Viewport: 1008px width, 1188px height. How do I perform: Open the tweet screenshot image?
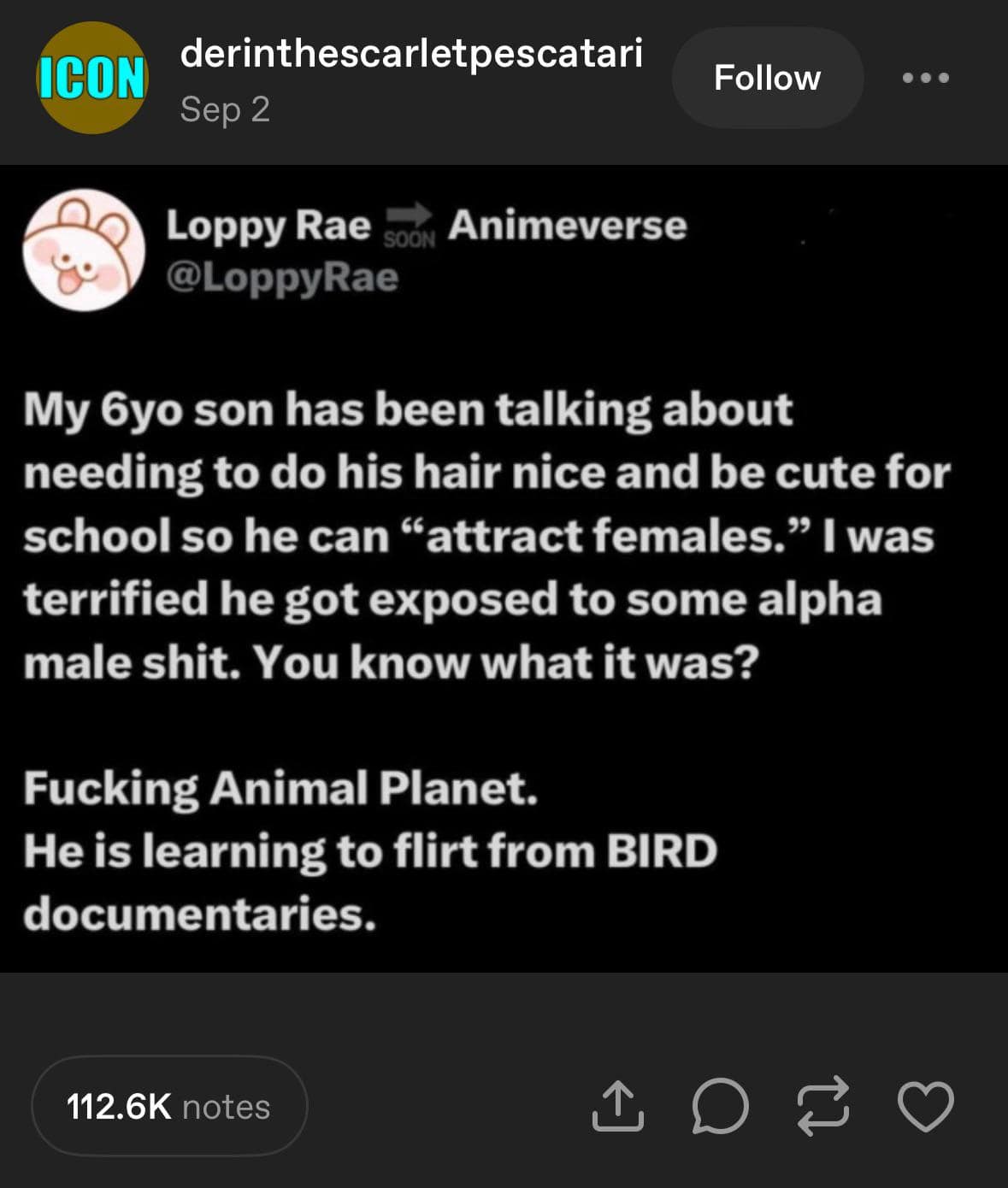pyautogui.click(x=504, y=568)
